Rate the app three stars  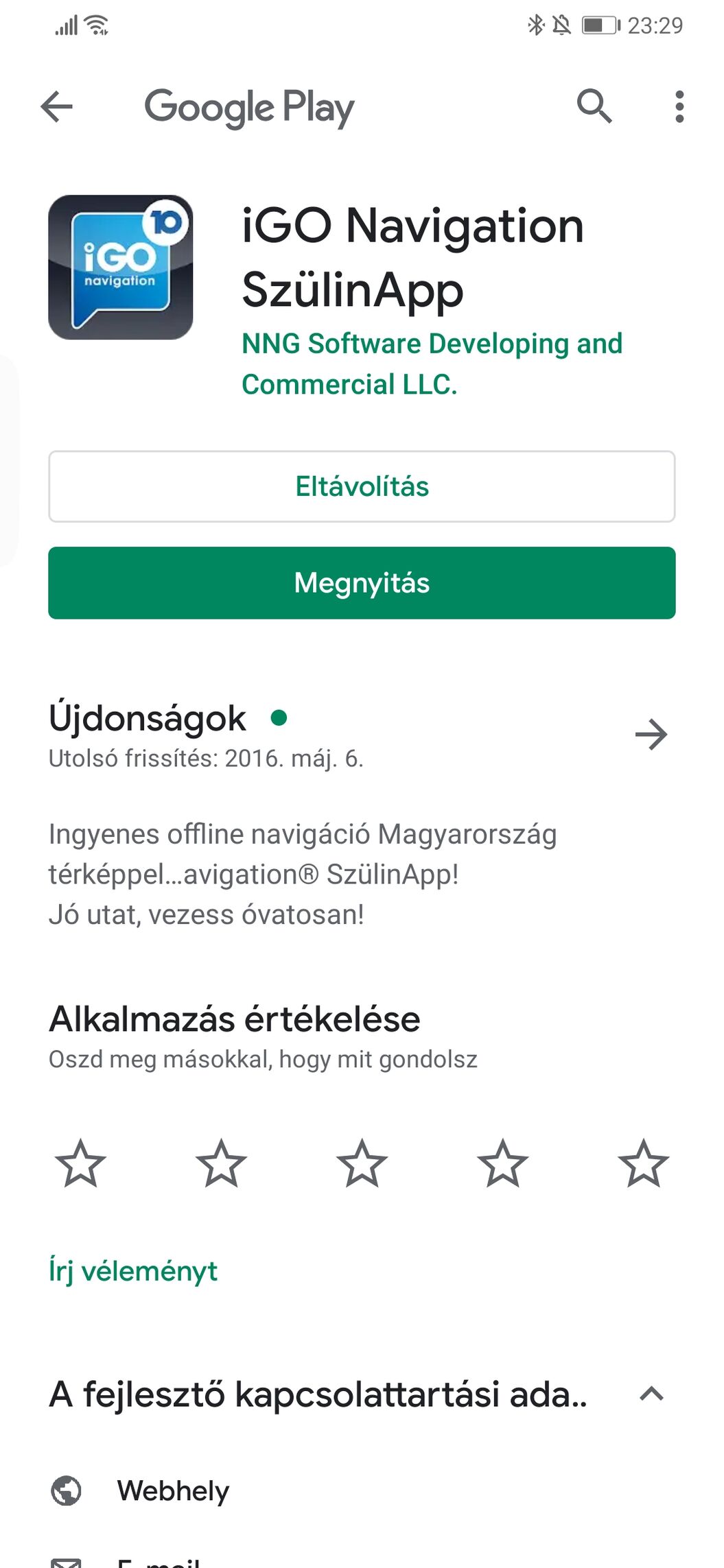[362, 1163]
